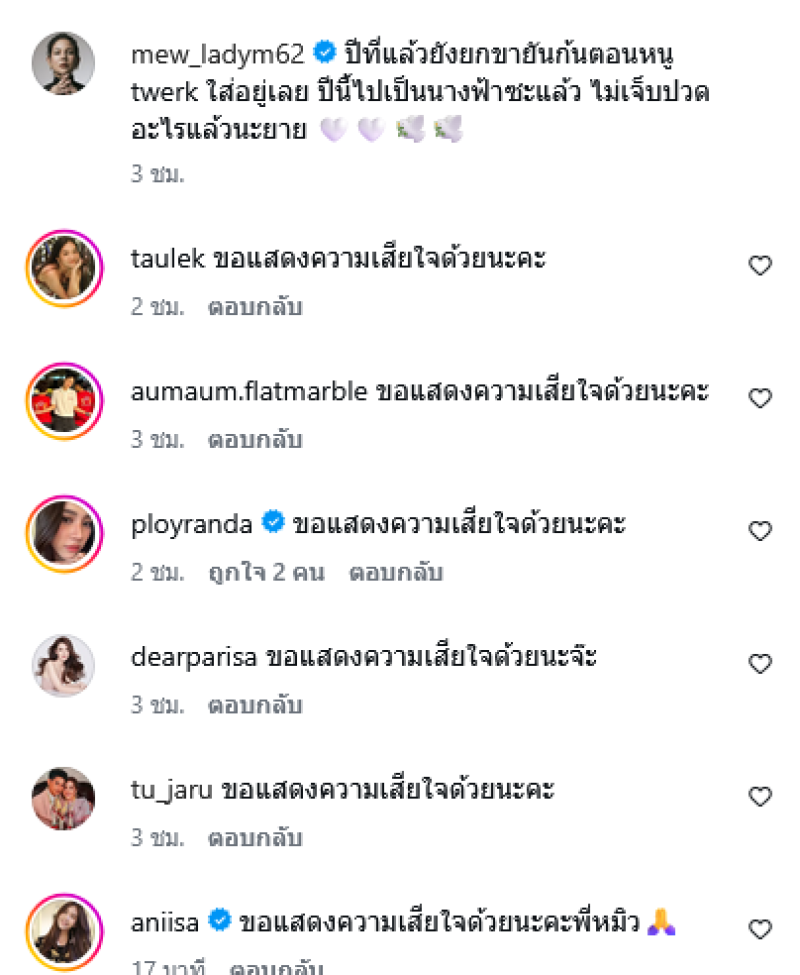Reply to ployranda's comment

coord(396,573)
